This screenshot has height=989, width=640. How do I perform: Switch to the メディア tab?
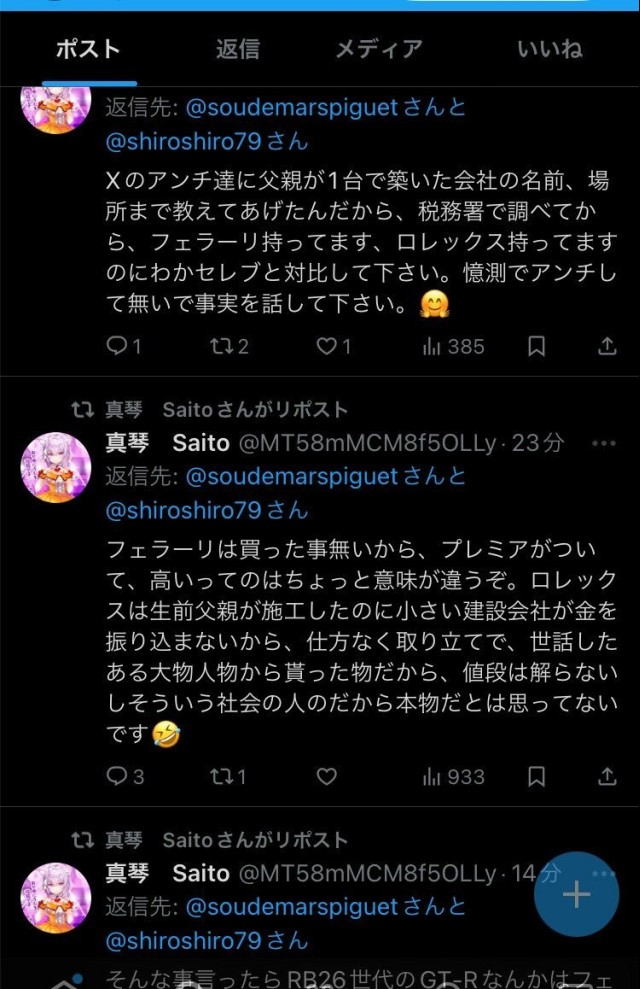[x=378, y=49]
